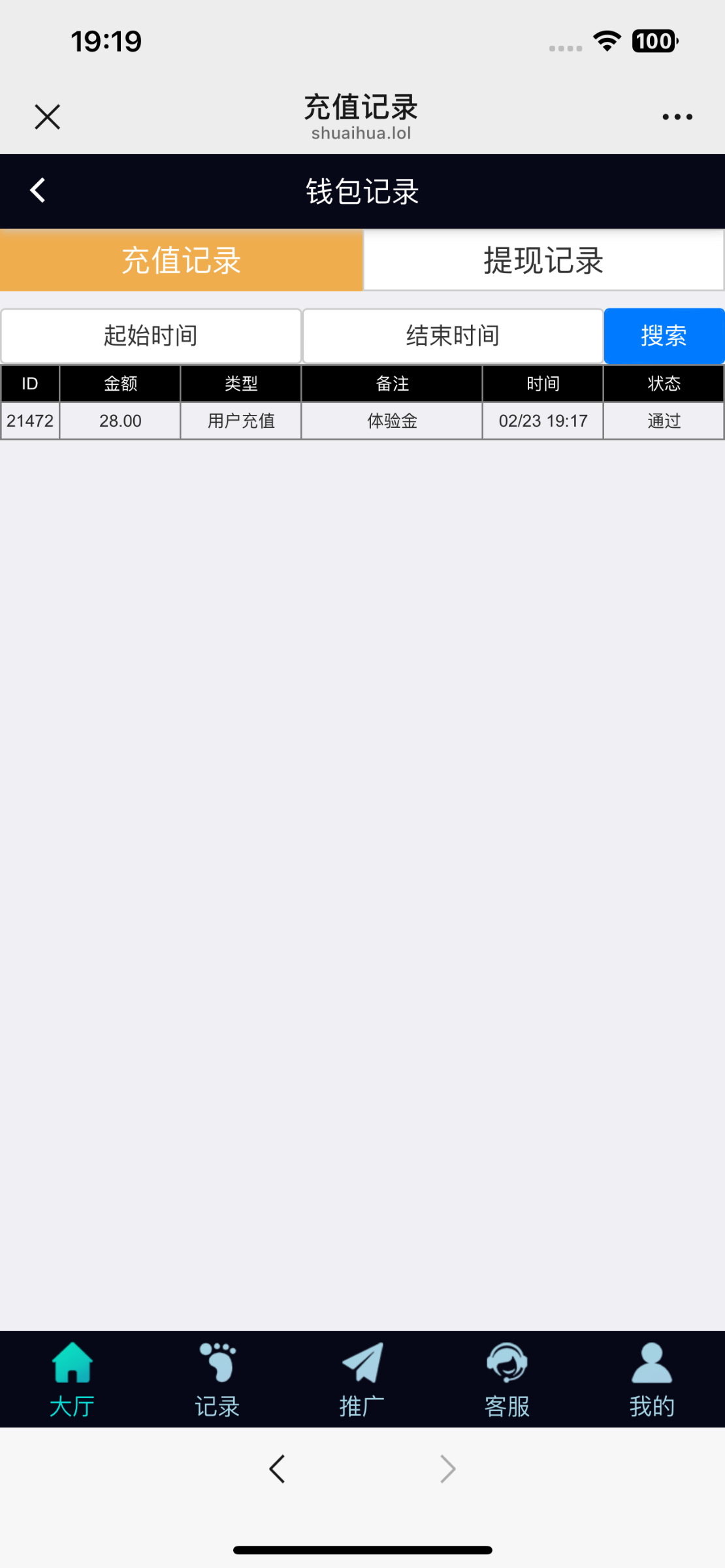Select the 充值记录 tab
This screenshot has height=1568, width=725.
click(x=182, y=260)
